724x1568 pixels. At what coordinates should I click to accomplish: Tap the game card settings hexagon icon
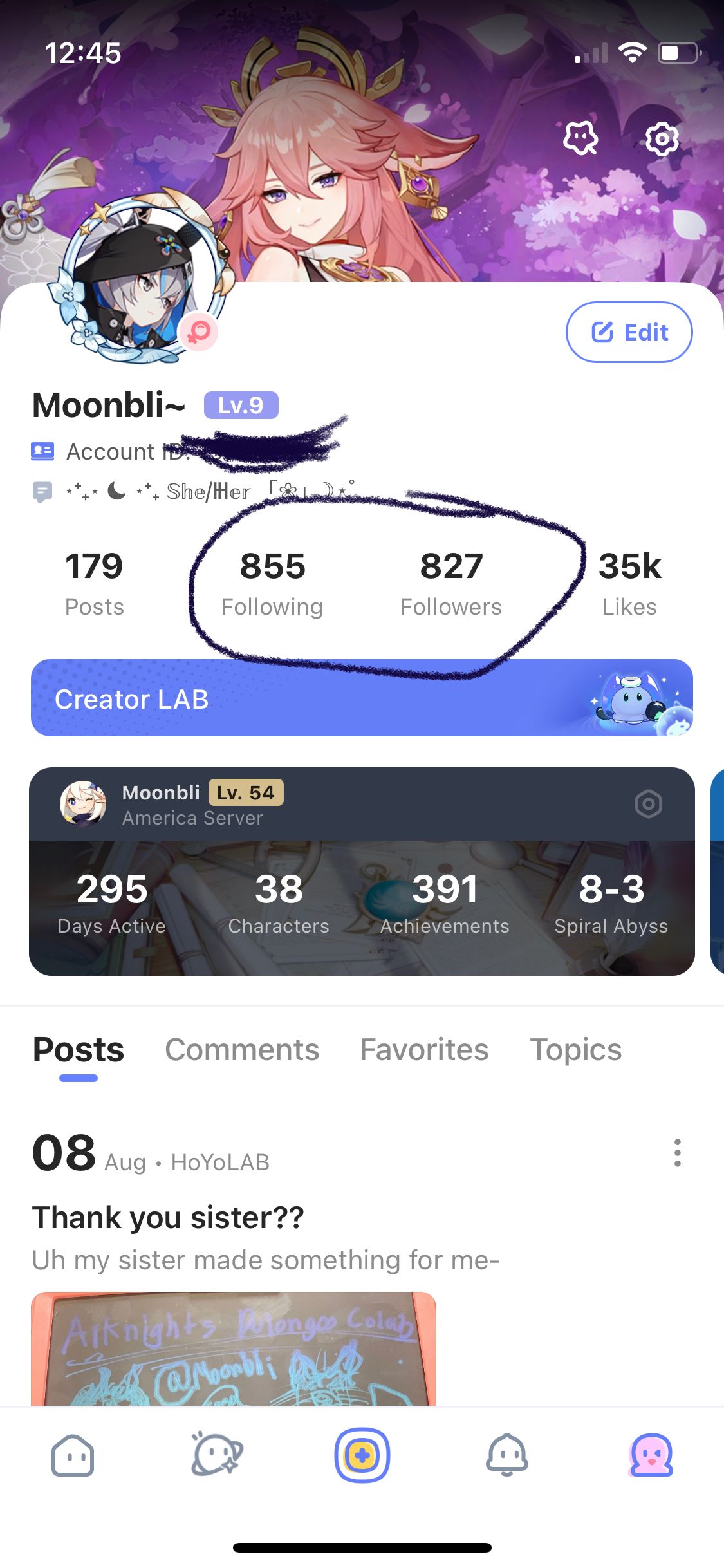pyautogui.click(x=648, y=804)
